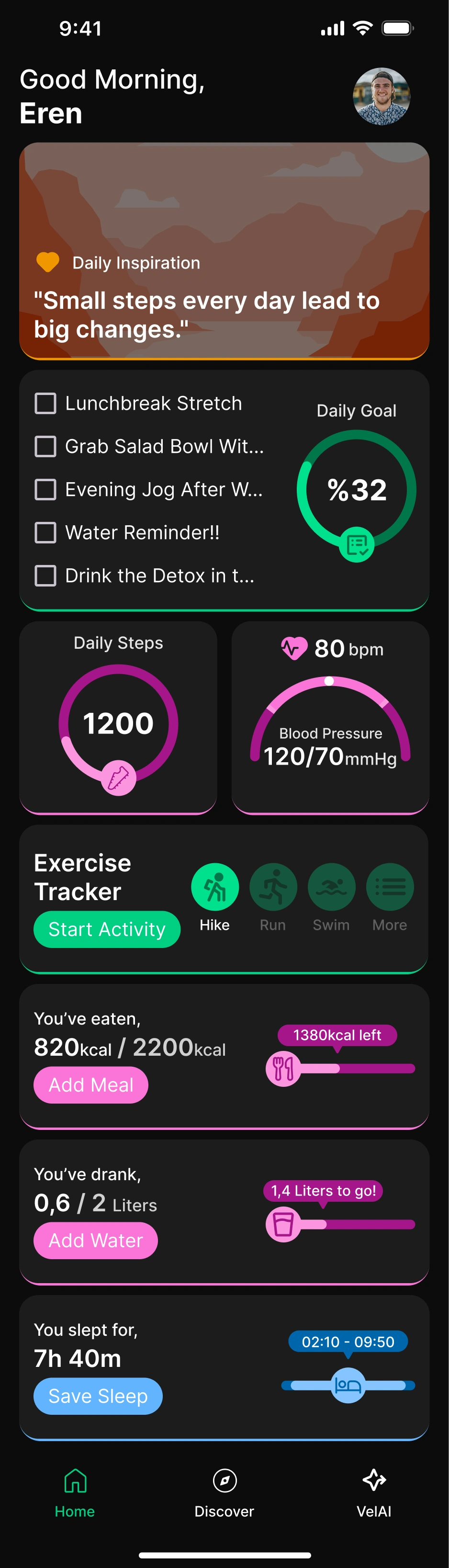The image size is (449, 1568).
Task: Show More exercise types
Action: [x=390, y=887]
